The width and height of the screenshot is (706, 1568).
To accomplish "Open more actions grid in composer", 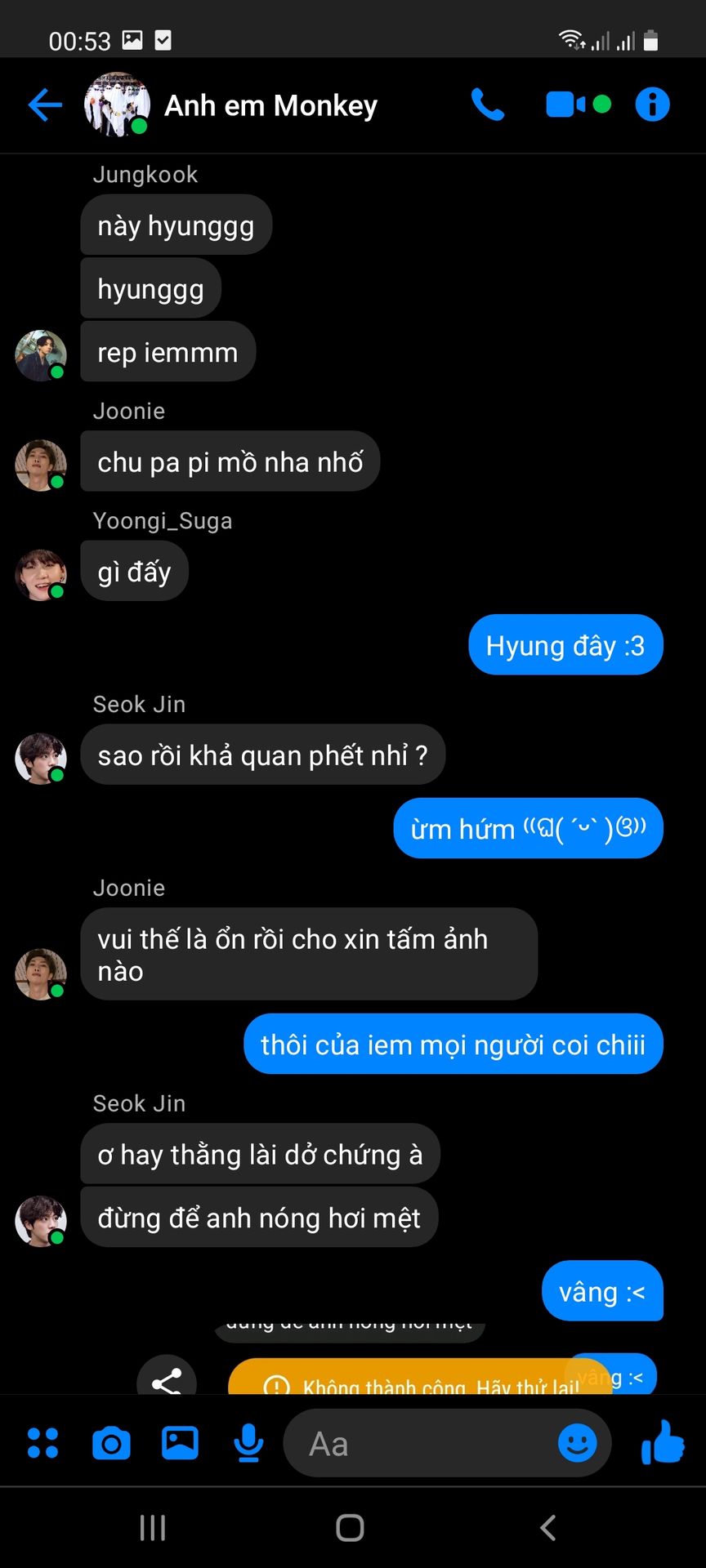I will pyautogui.click(x=42, y=1443).
